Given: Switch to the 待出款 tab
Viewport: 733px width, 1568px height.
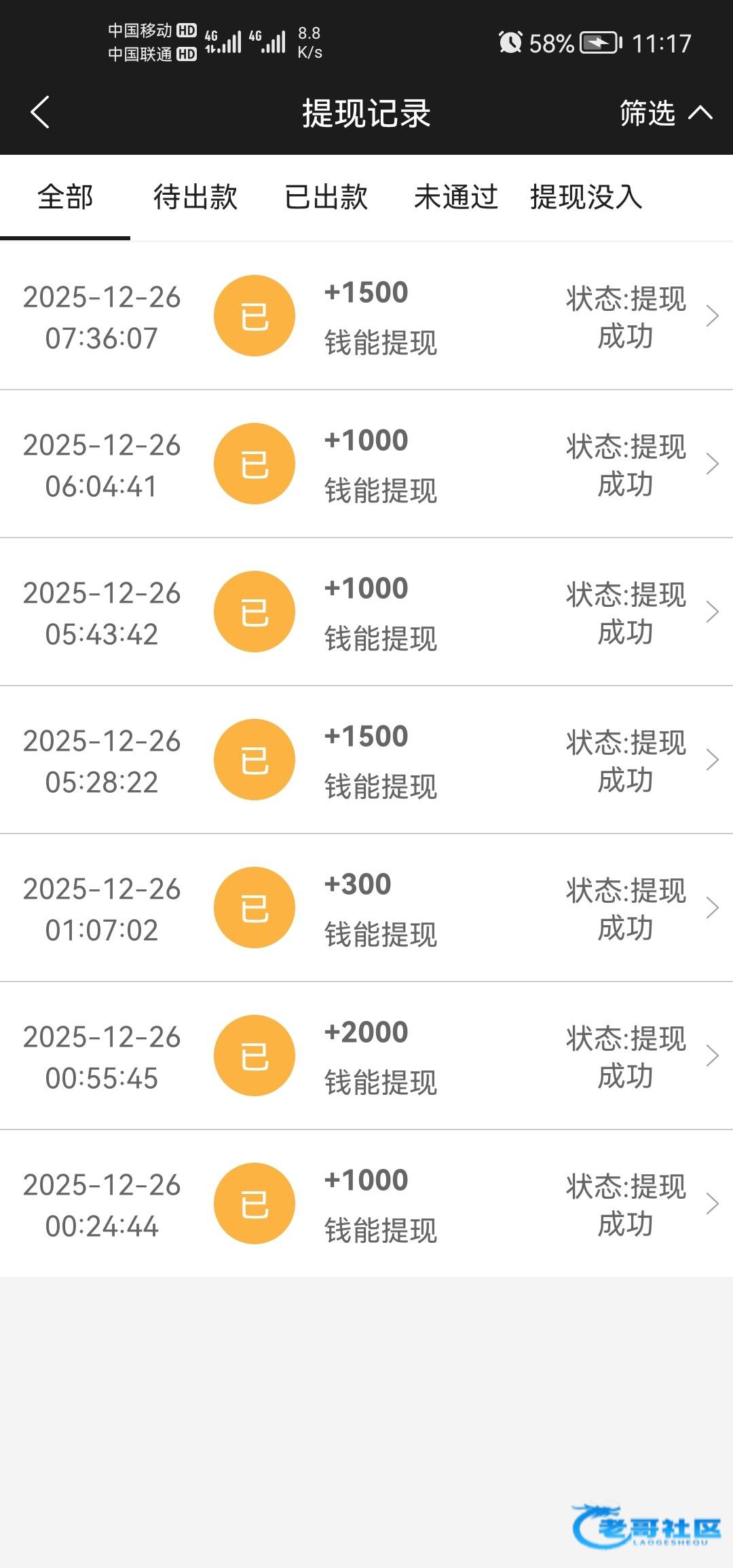Looking at the screenshot, I should click(195, 198).
